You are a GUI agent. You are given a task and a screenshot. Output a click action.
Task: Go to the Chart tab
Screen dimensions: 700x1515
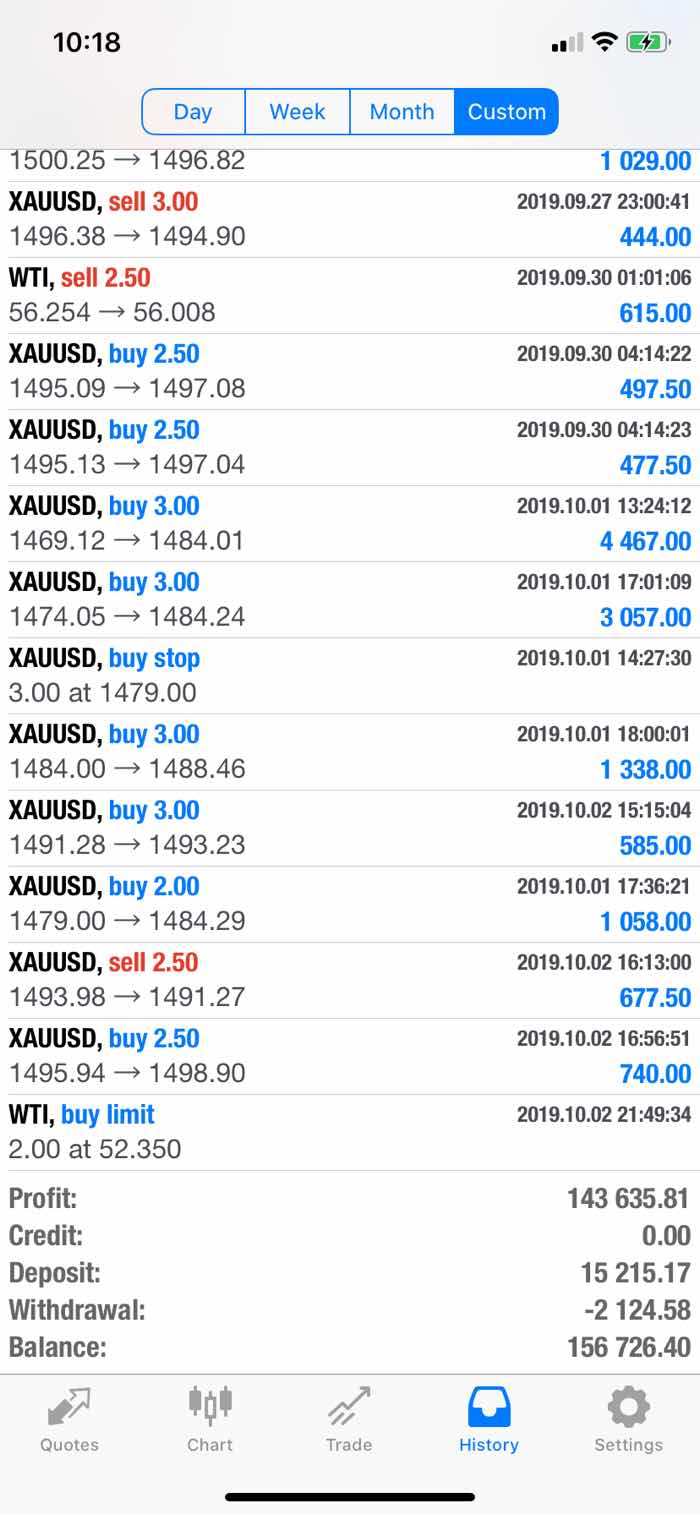210,1419
